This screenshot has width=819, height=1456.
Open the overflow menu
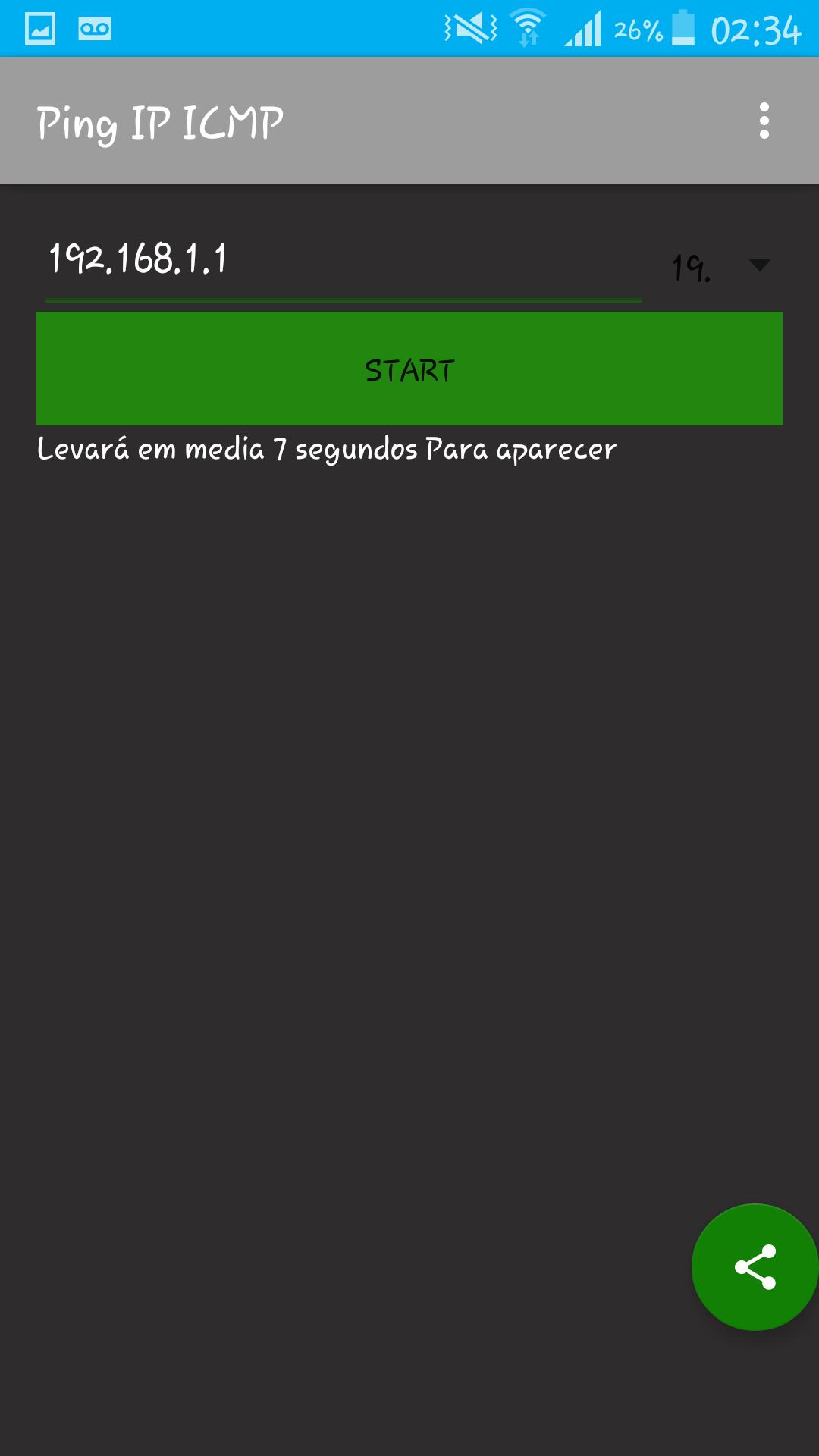[764, 121]
